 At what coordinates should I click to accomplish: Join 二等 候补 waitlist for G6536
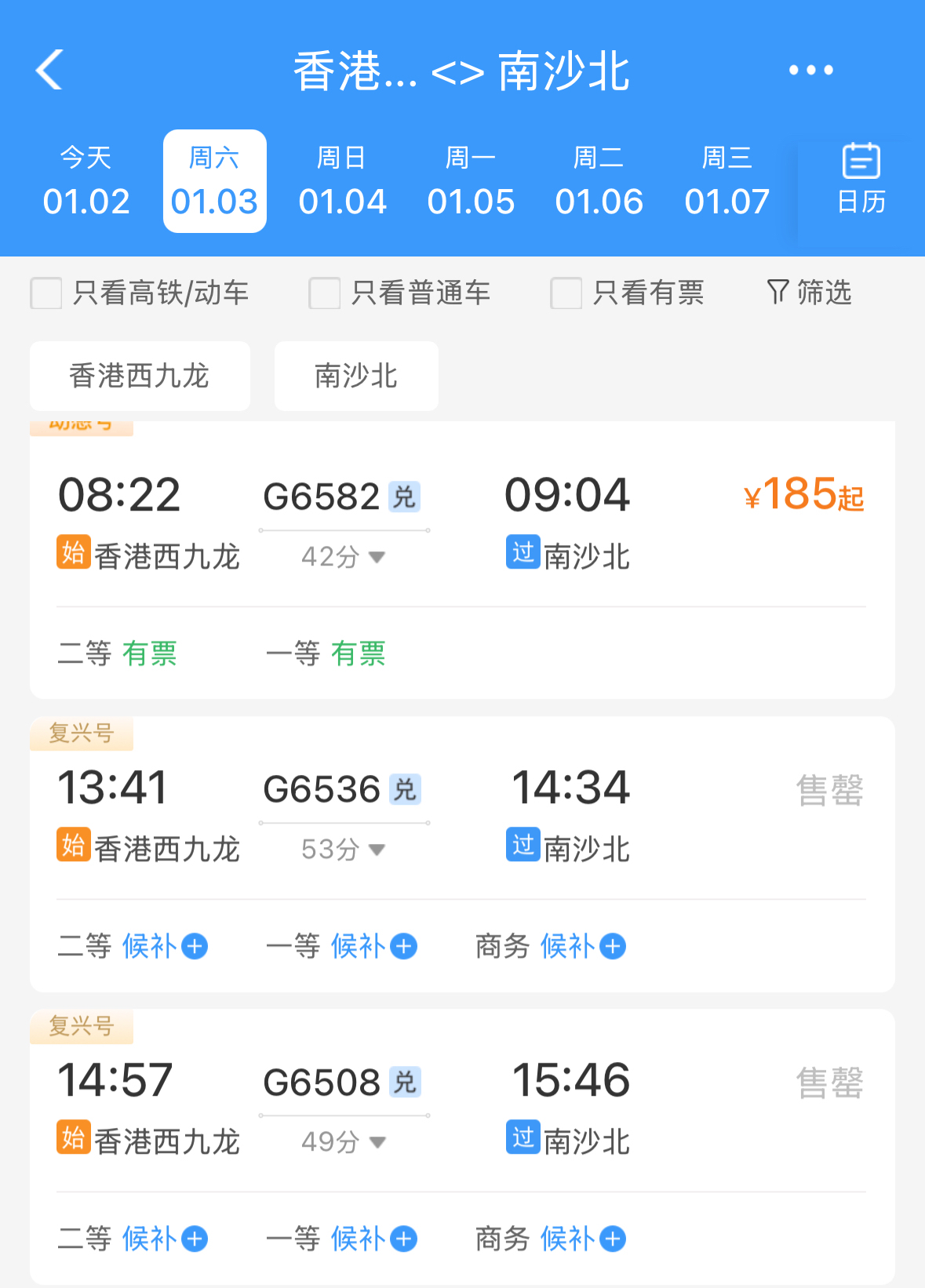[165, 946]
